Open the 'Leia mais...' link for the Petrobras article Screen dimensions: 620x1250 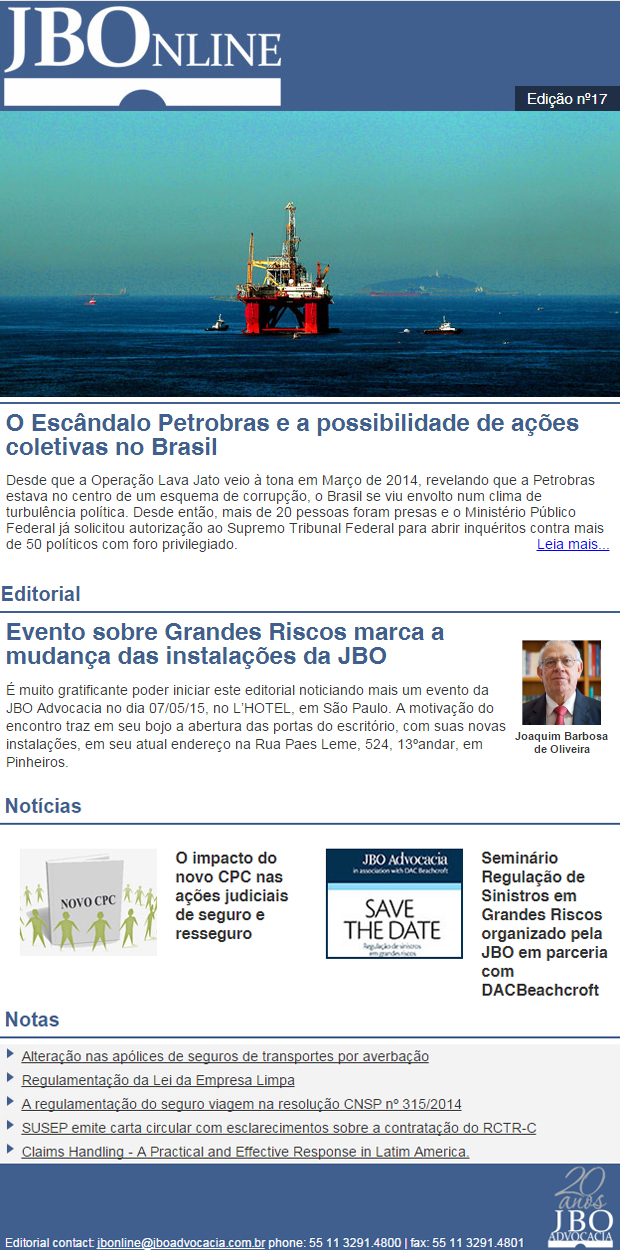572,545
